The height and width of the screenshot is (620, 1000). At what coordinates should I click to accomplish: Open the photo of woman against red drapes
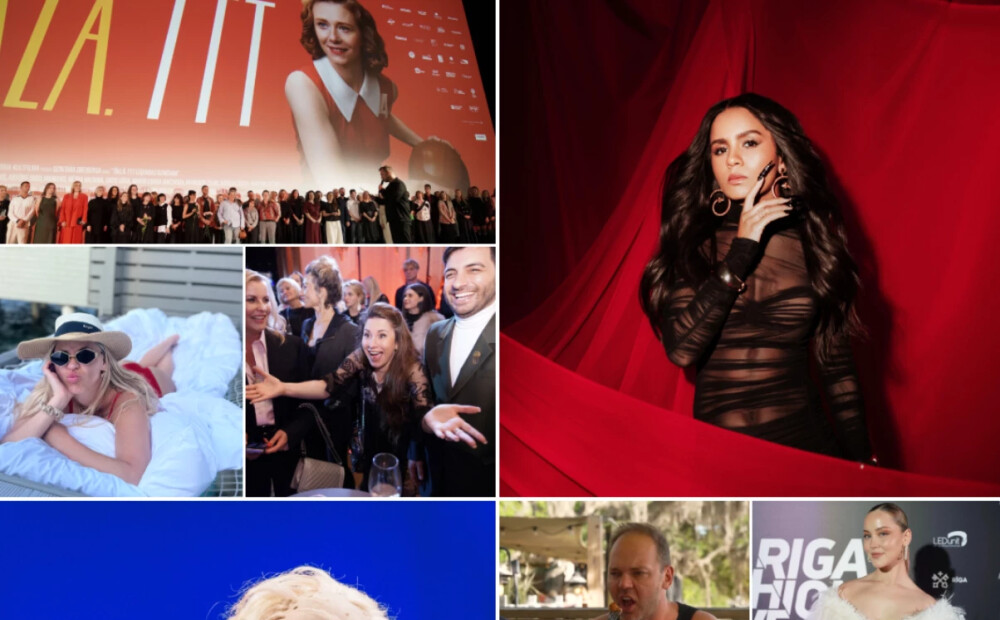[x=749, y=247]
